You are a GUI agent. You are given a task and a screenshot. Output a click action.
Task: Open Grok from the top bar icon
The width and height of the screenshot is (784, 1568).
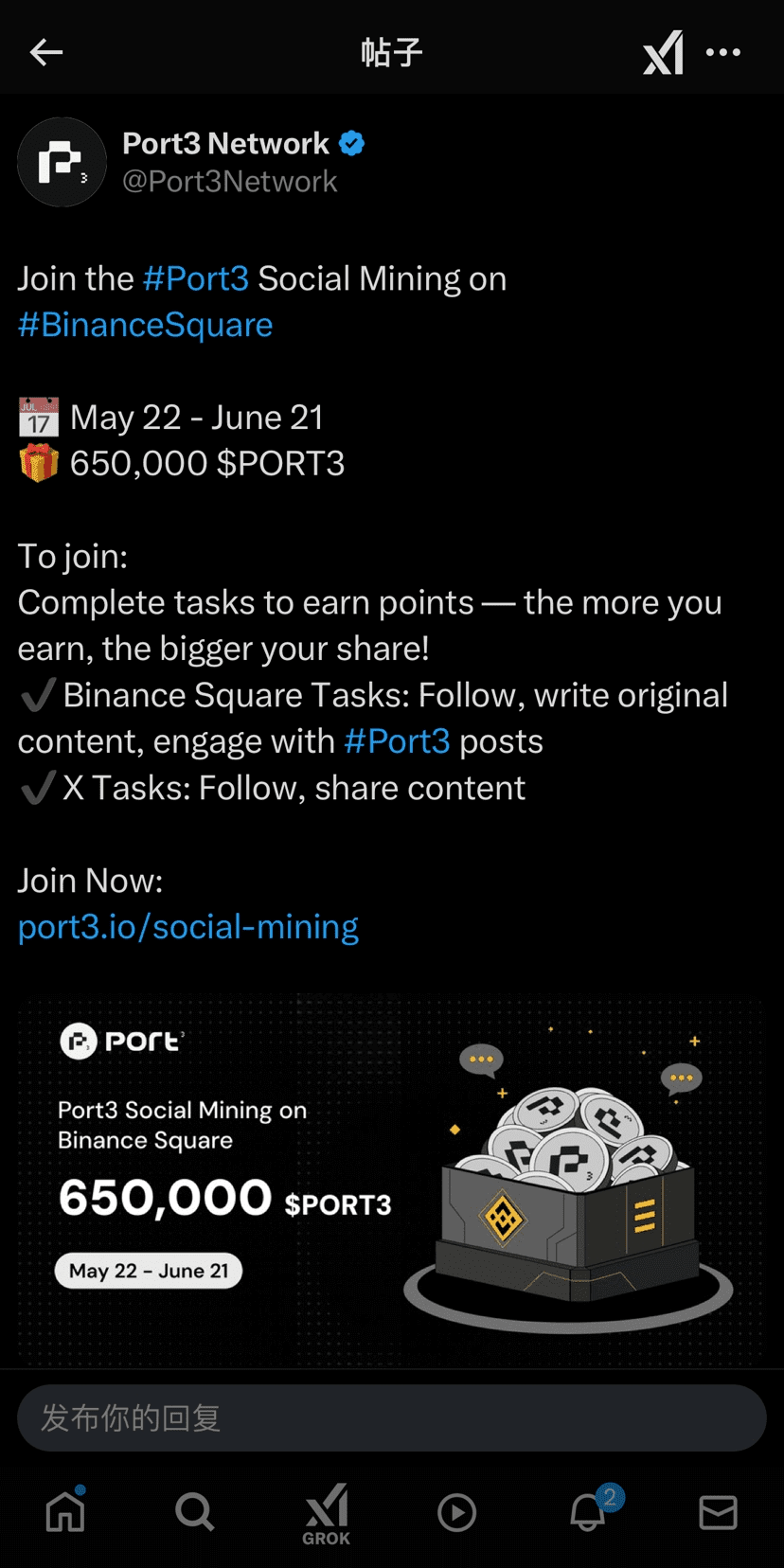pyautogui.click(x=663, y=52)
